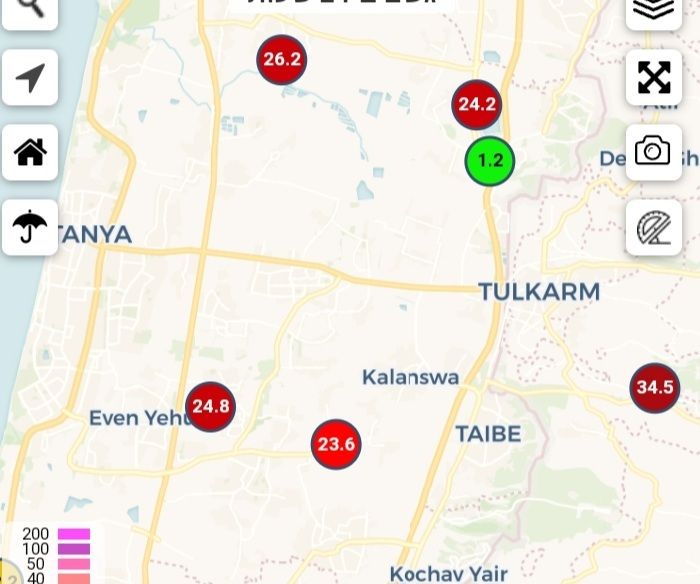
Task: Take a snapshot with camera button
Action: coord(653,152)
